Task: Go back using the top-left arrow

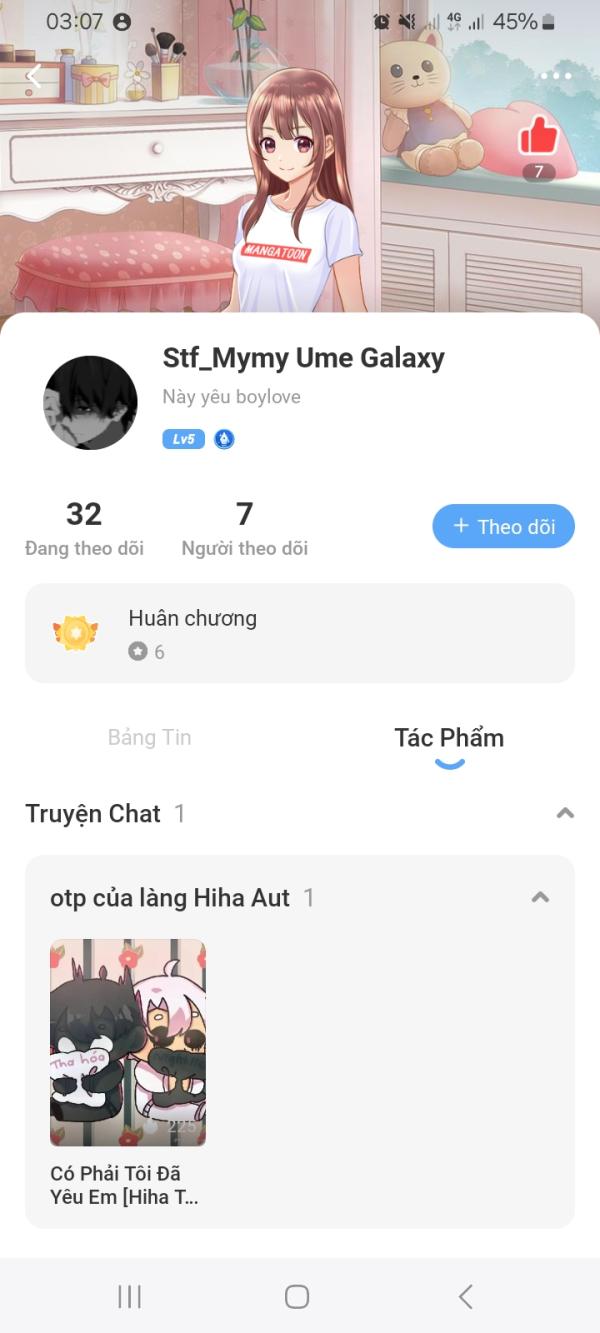Action: [x=34, y=76]
